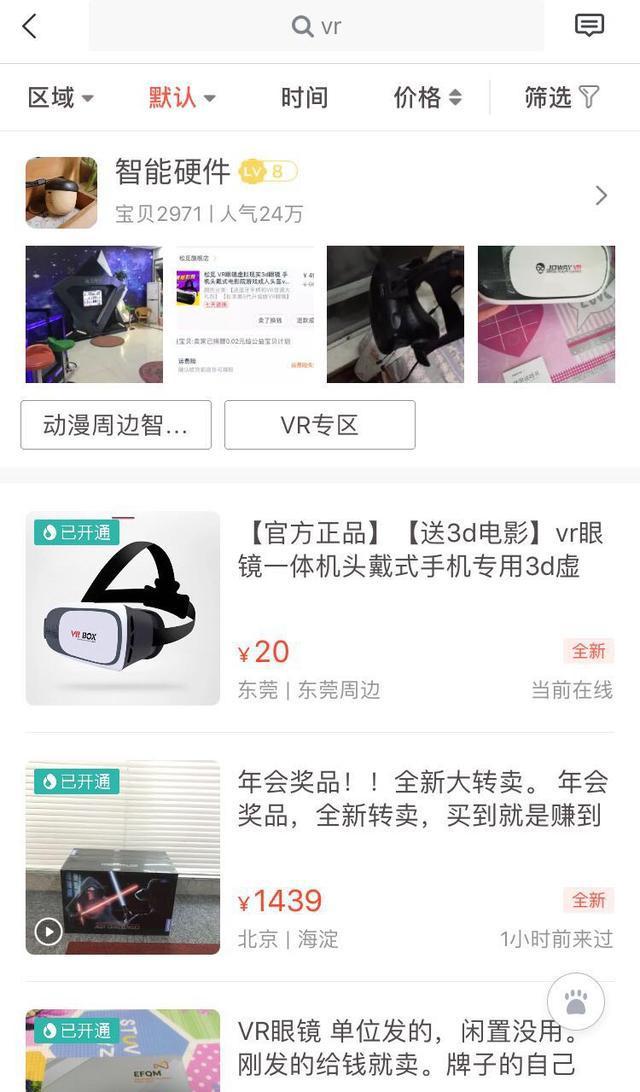Sort results by 价格
640x1092 pixels.
(427, 97)
